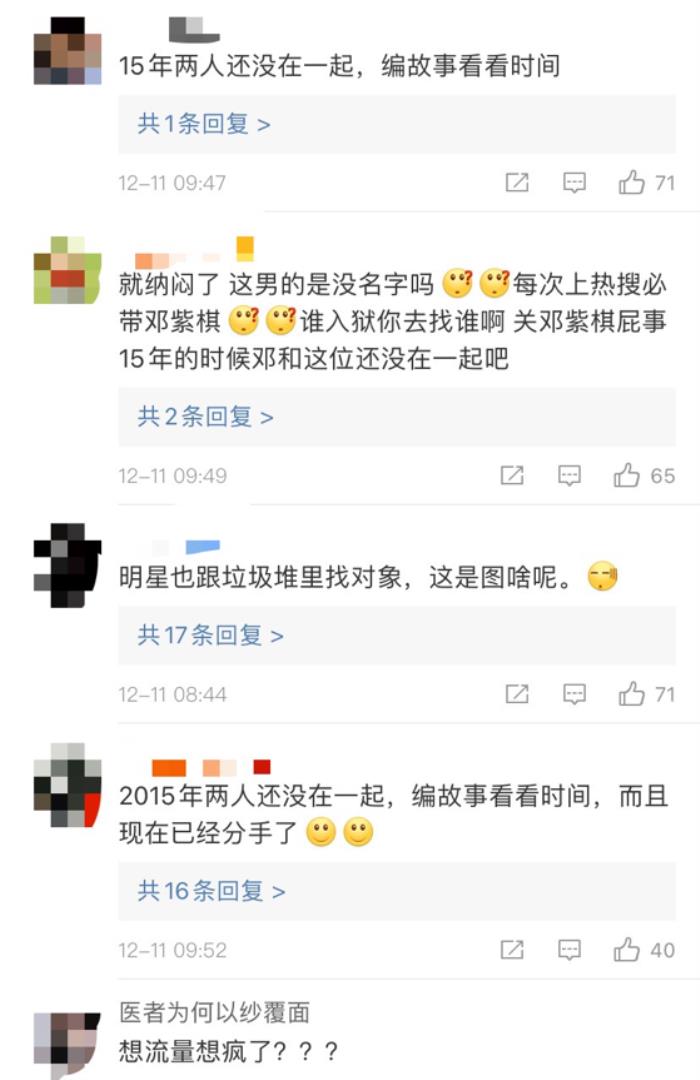Screen dimensions: 700x1080
Task: Like the comment posted at 12-11 08:44
Action: [x=631, y=694]
